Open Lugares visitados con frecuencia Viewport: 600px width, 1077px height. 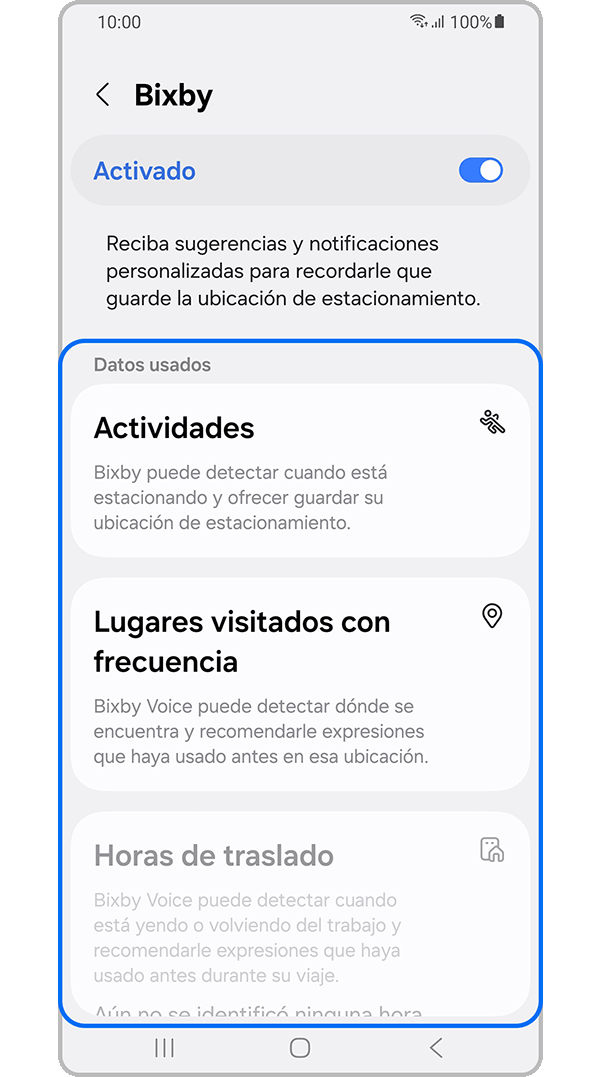coord(299,683)
